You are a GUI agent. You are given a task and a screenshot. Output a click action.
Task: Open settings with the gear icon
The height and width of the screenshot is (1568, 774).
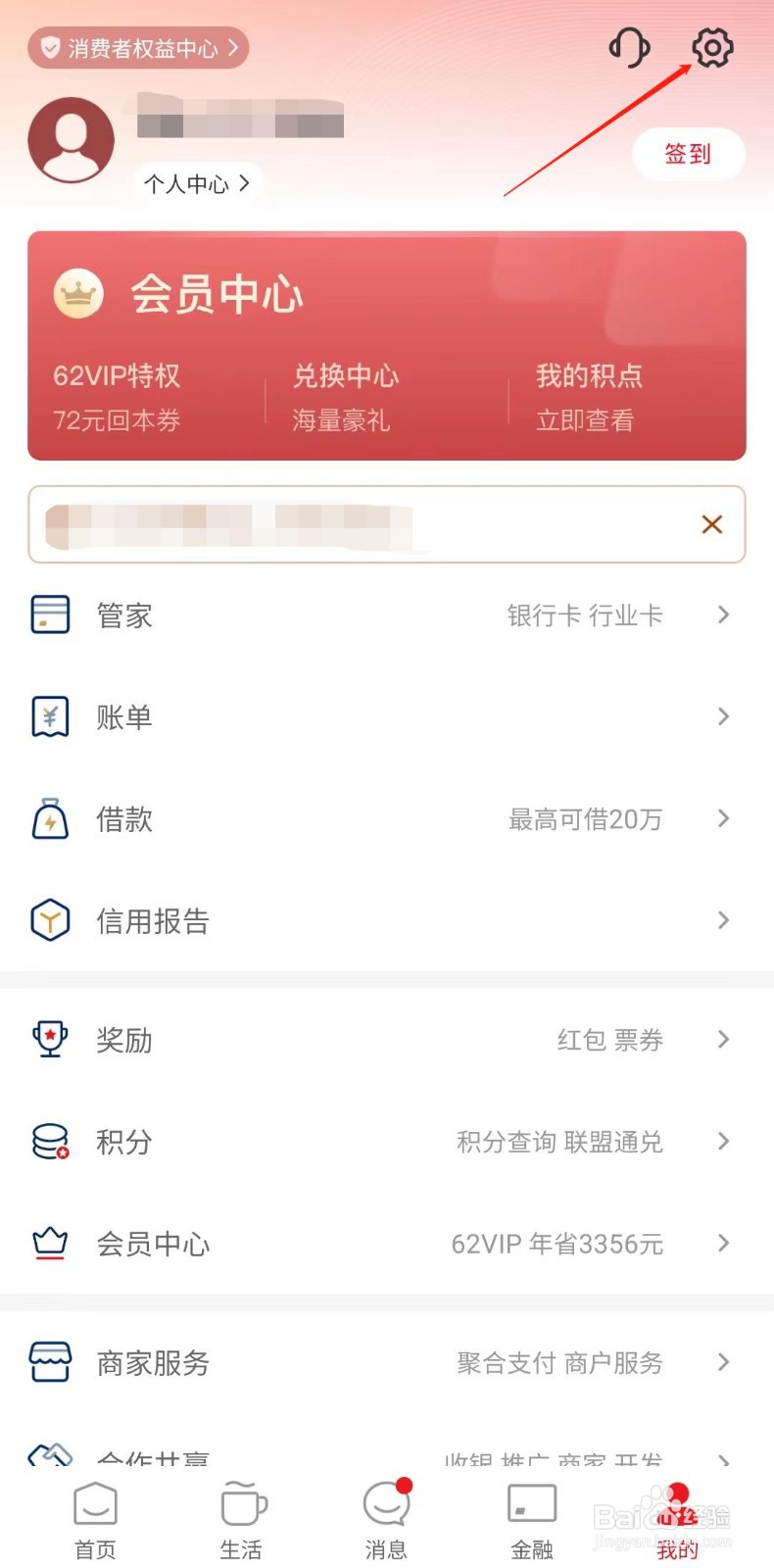(712, 47)
